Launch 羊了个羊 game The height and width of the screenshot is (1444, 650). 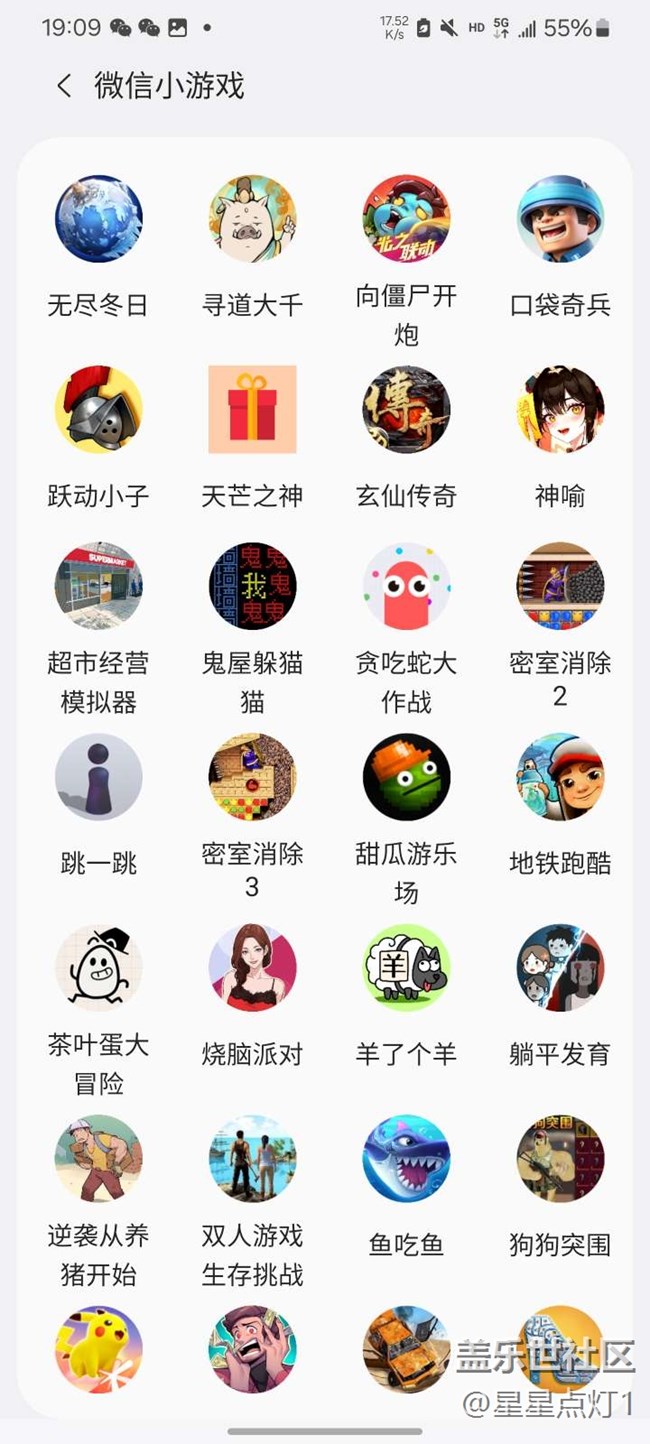[x=406, y=968]
